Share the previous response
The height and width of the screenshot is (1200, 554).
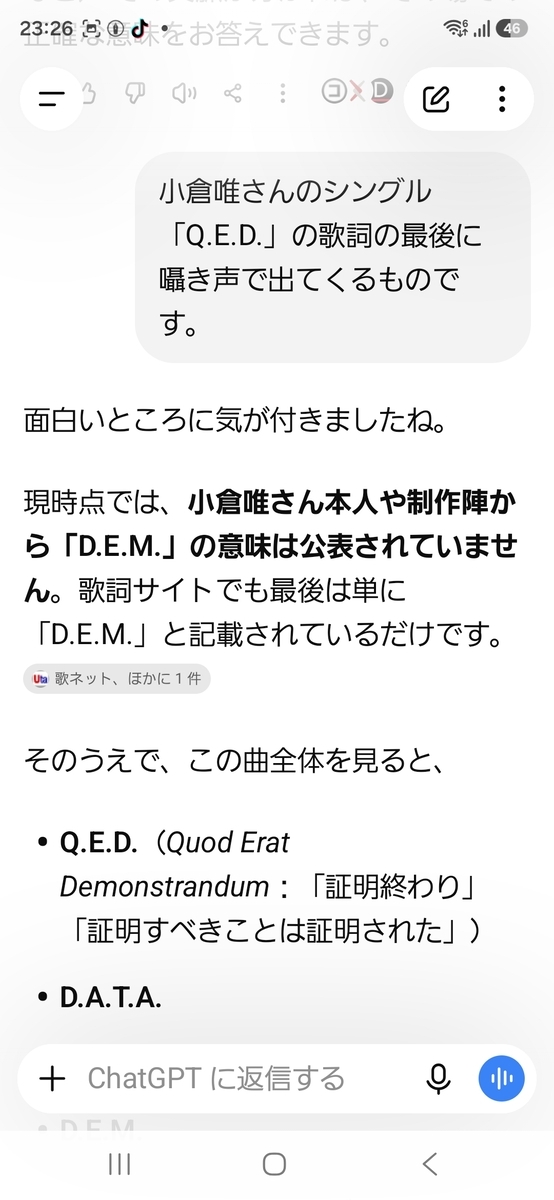234,94
